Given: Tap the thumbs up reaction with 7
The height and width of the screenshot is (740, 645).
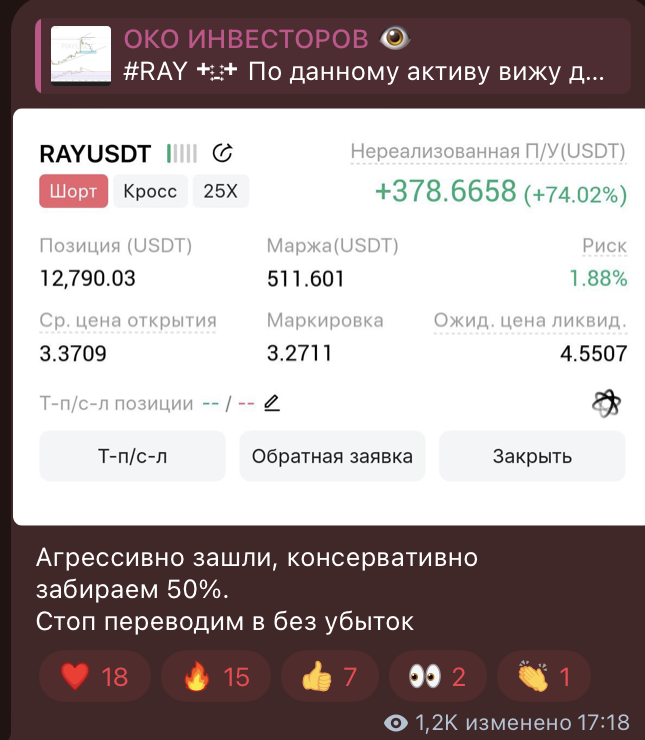Looking at the screenshot, I should (x=329, y=677).
